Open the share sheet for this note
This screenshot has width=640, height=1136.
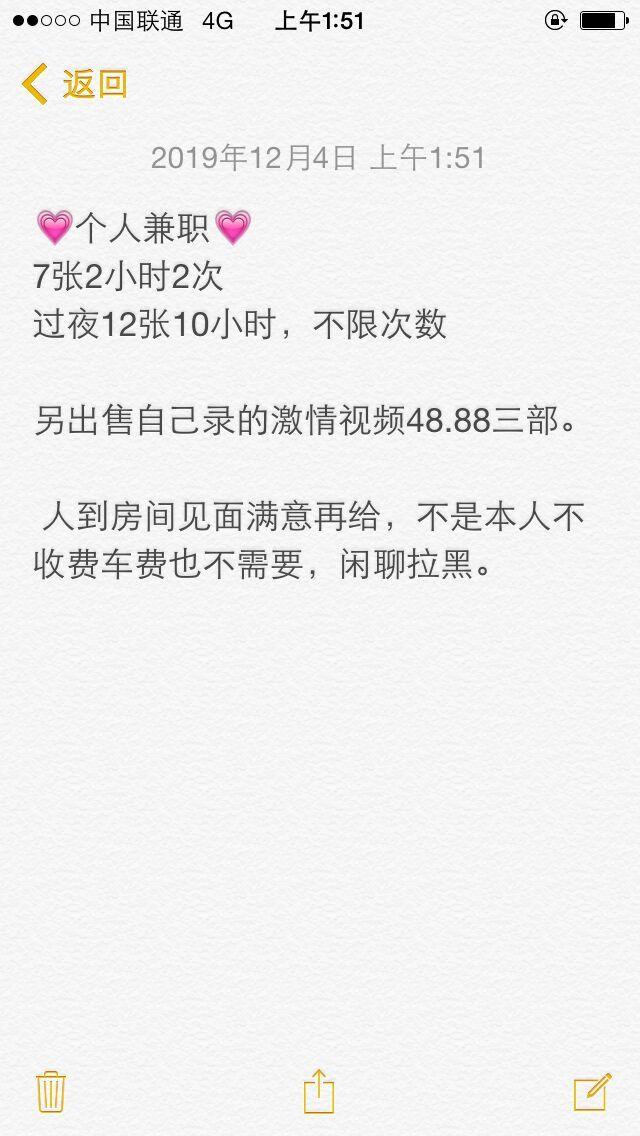(x=319, y=1090)
